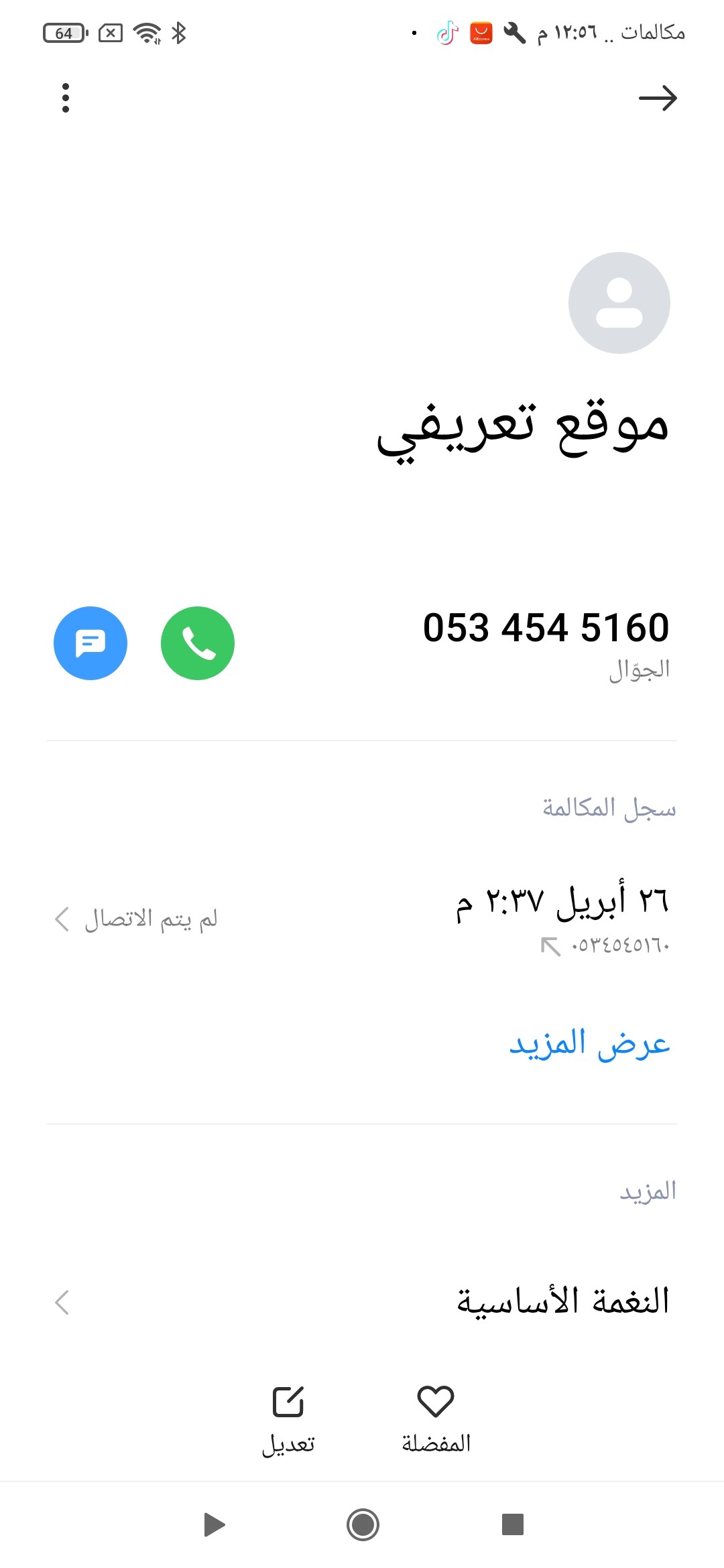This screenshot has height=1568, width=724.
Task: Go to home via navigation circle
Action: click(363, 1525)
